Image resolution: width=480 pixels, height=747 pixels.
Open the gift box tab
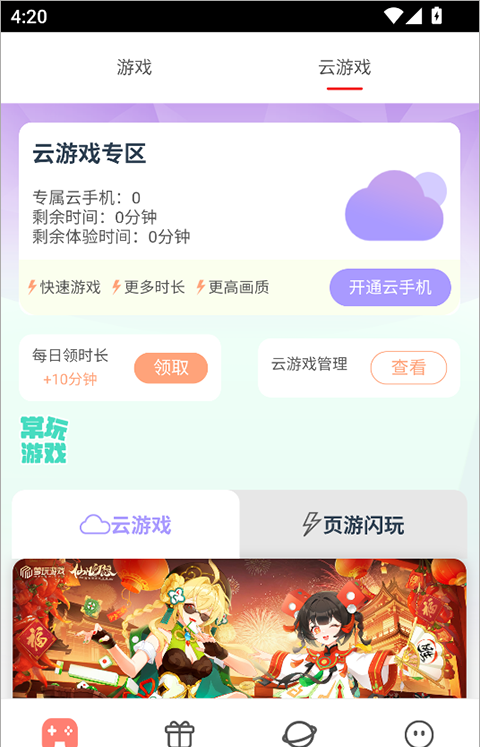tap(180, 734)
